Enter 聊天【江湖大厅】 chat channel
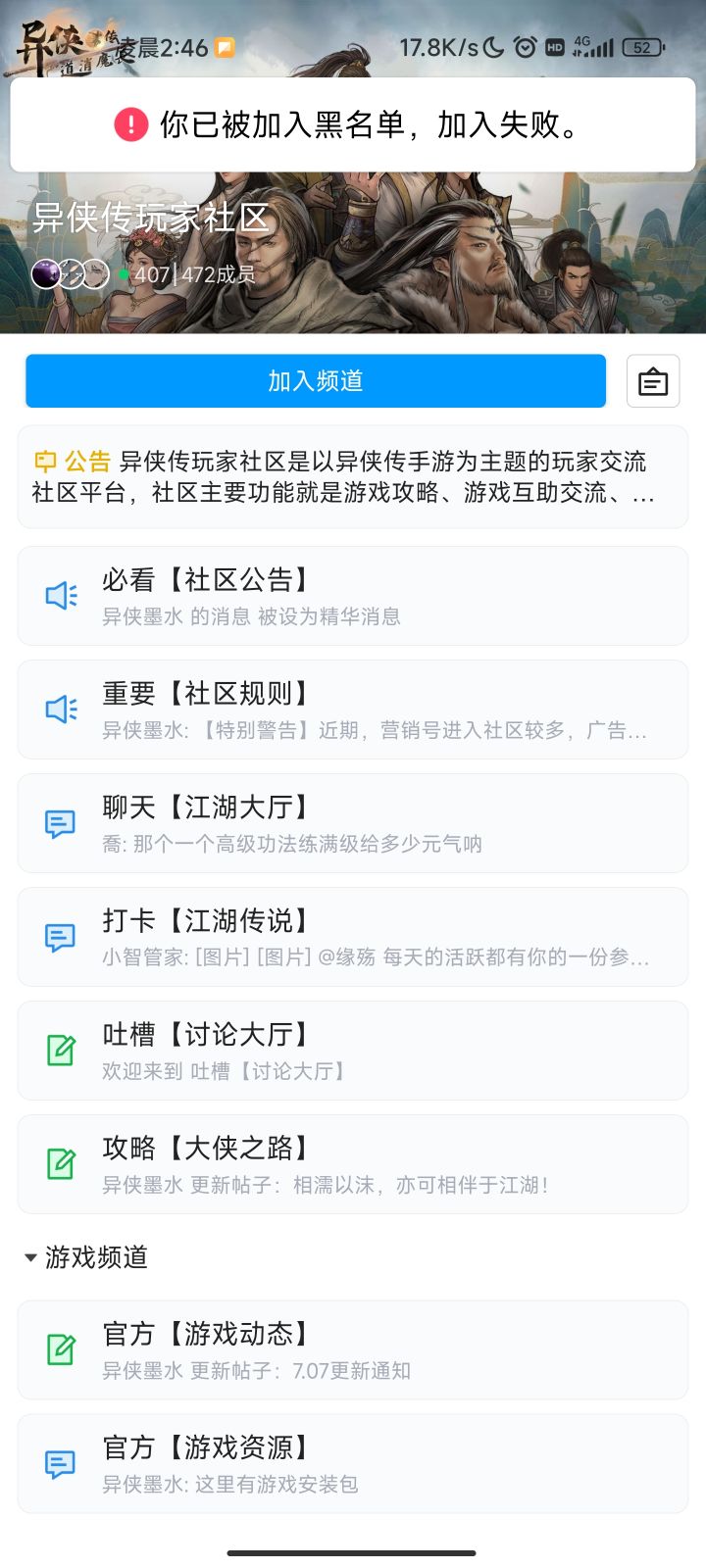The image size is (706, 1568). pyautogui.click(x=353, y=823)
